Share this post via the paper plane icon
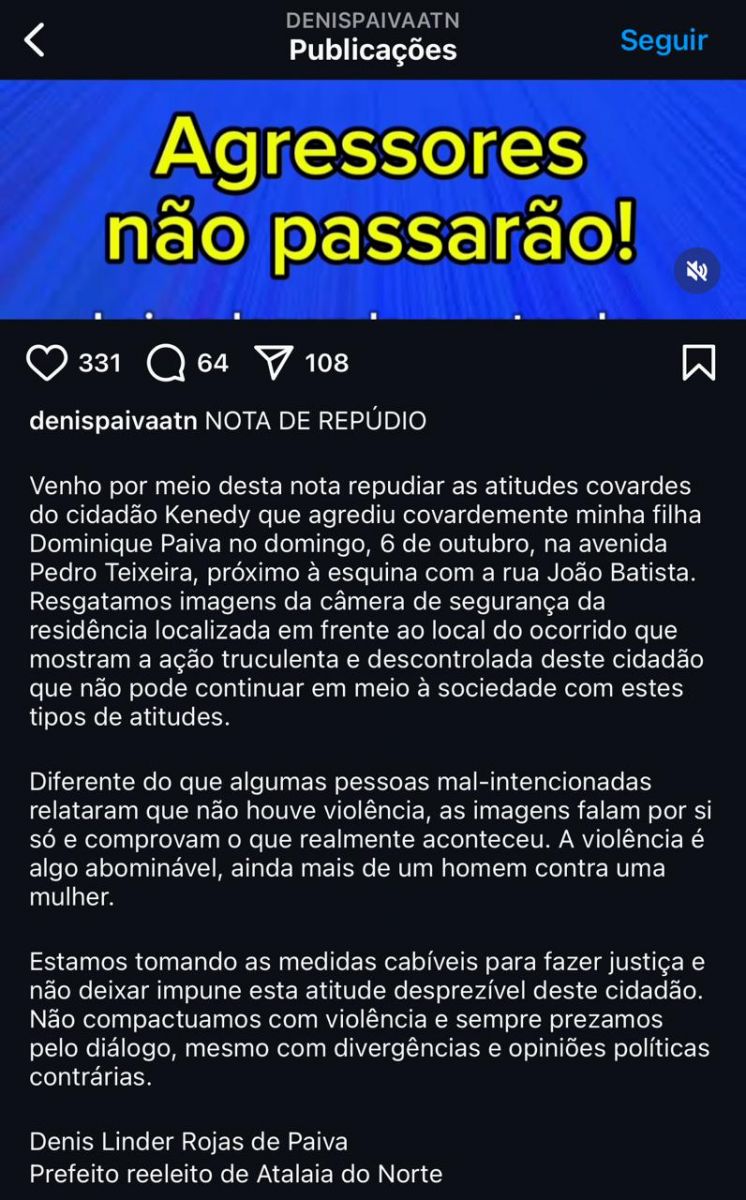 point(273,363)
